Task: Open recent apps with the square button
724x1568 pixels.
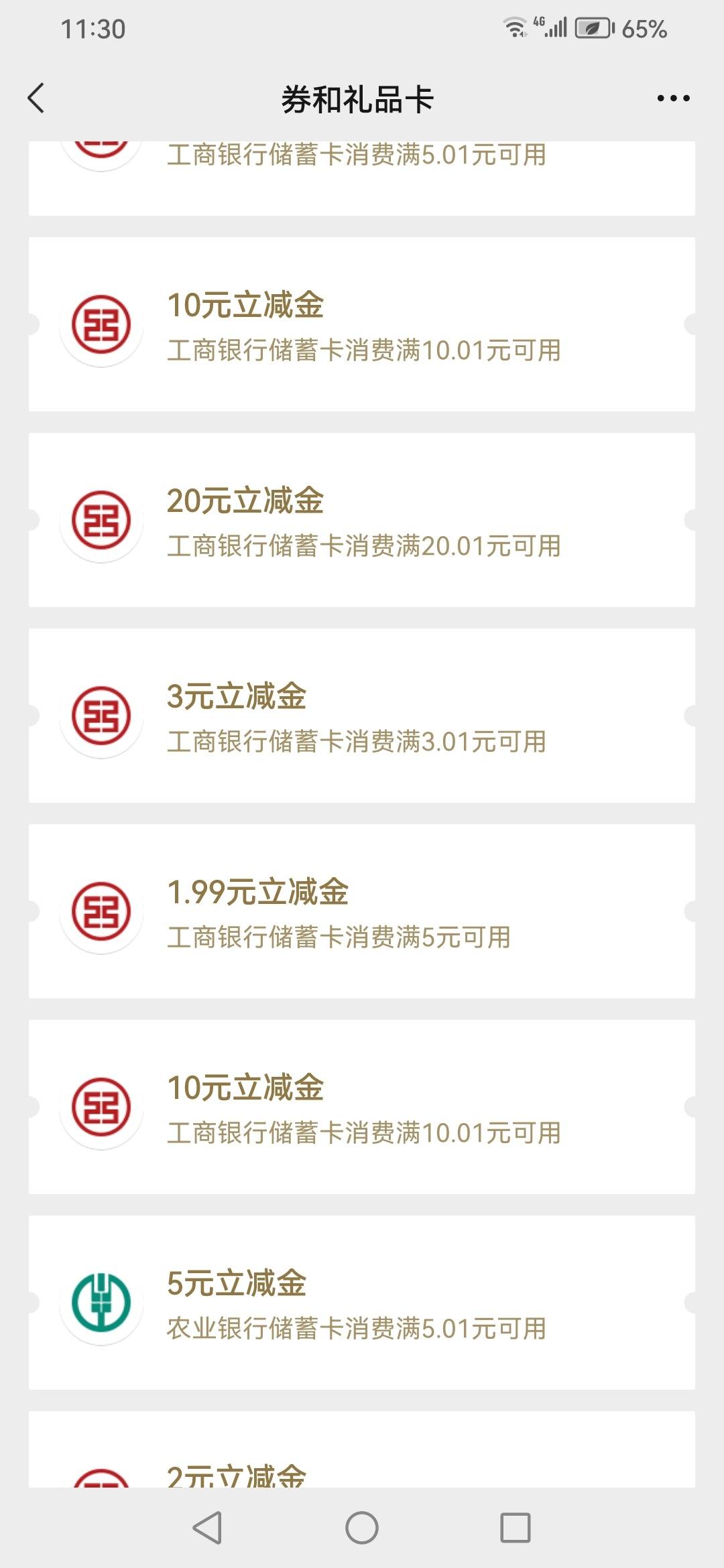Action: tap(516, 1528)
